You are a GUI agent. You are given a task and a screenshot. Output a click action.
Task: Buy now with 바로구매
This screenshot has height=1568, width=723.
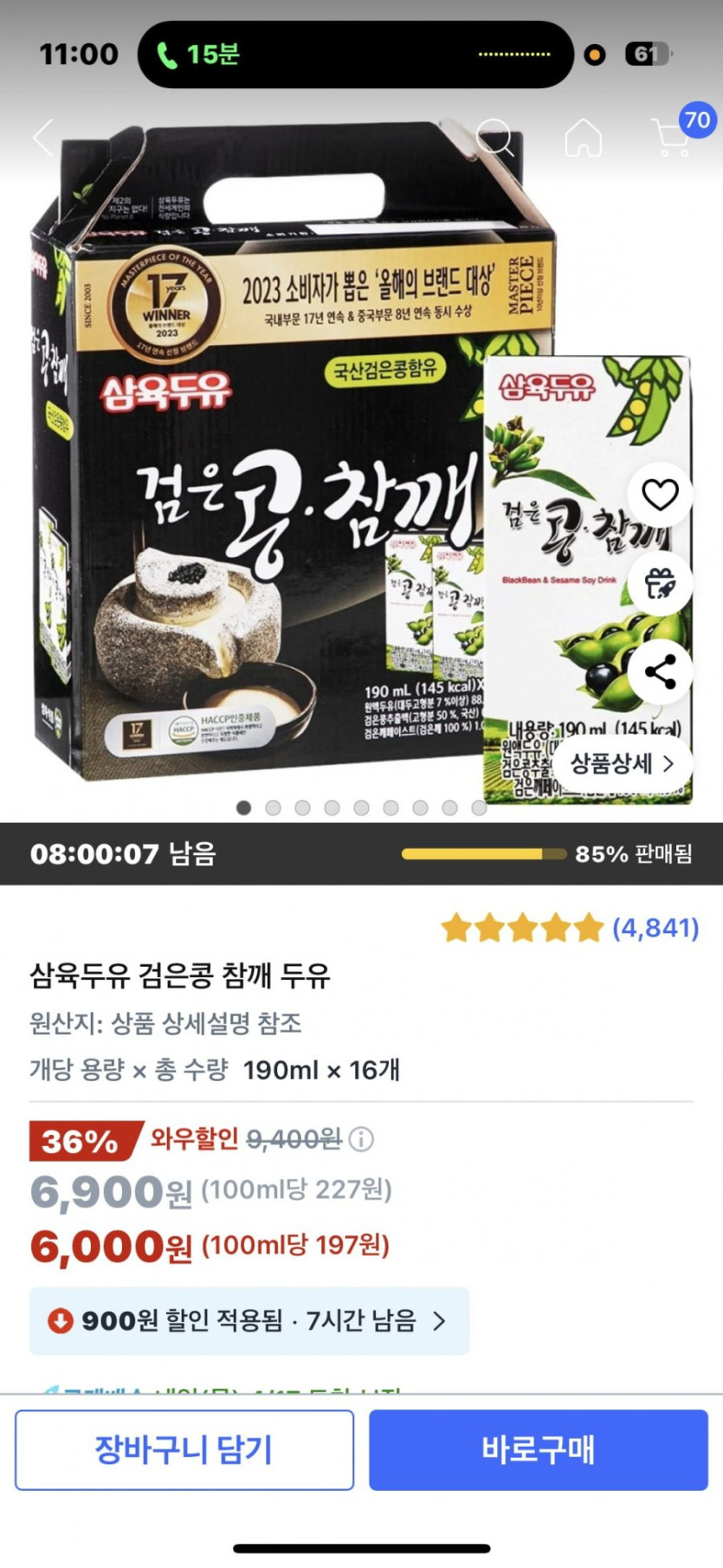pyautogui.click(x=539, y=1449)
